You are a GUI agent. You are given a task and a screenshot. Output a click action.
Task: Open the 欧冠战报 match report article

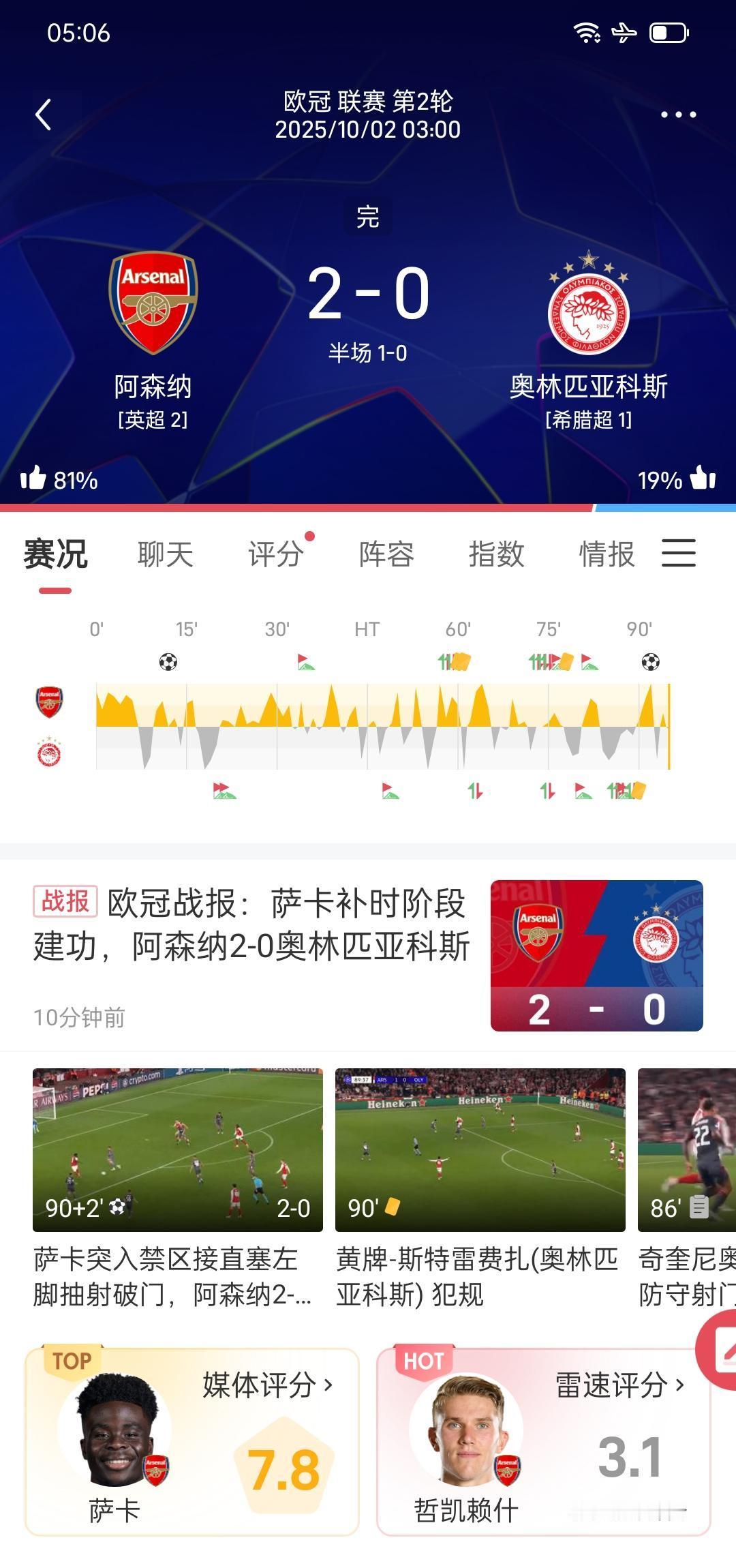(x=252, y=926)
